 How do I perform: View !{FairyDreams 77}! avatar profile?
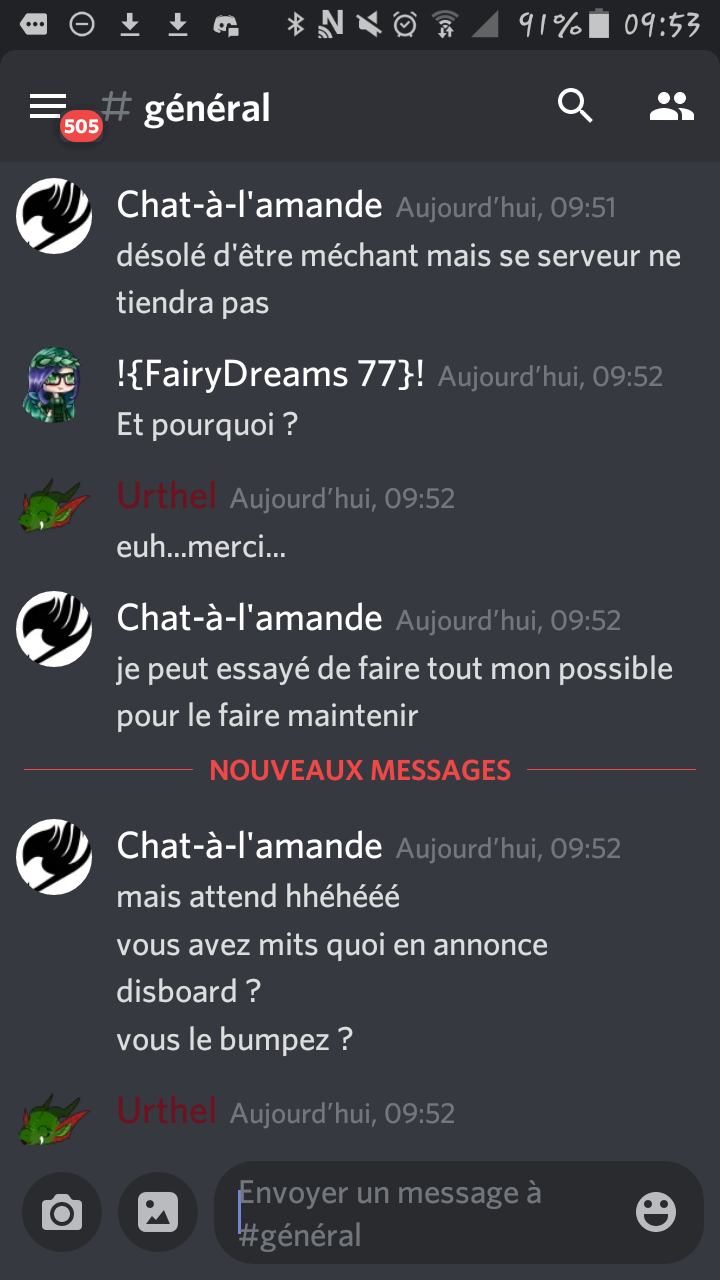(53, 385)
